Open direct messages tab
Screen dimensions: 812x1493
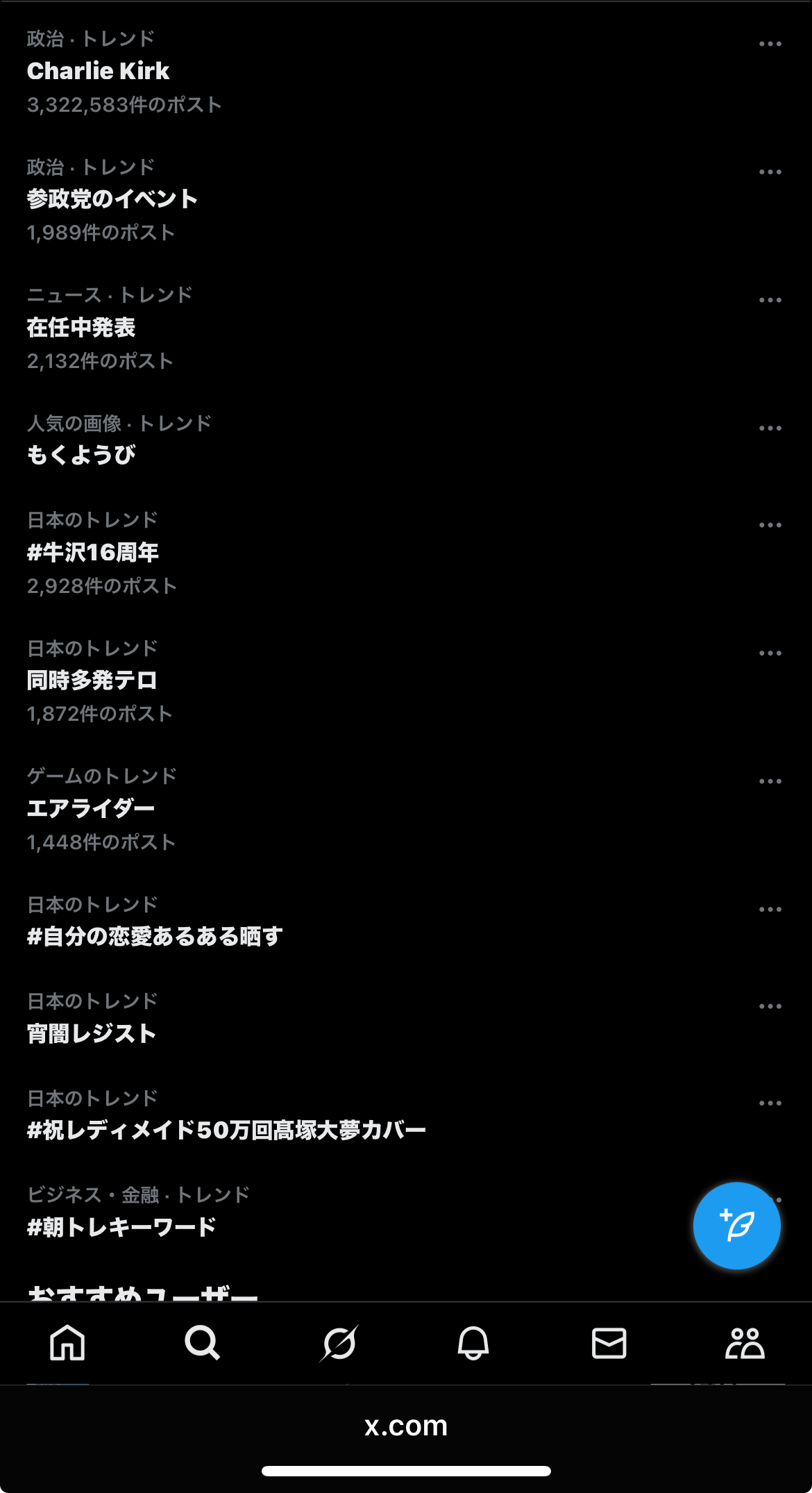pyautogui.click(x=609, y=1343)
